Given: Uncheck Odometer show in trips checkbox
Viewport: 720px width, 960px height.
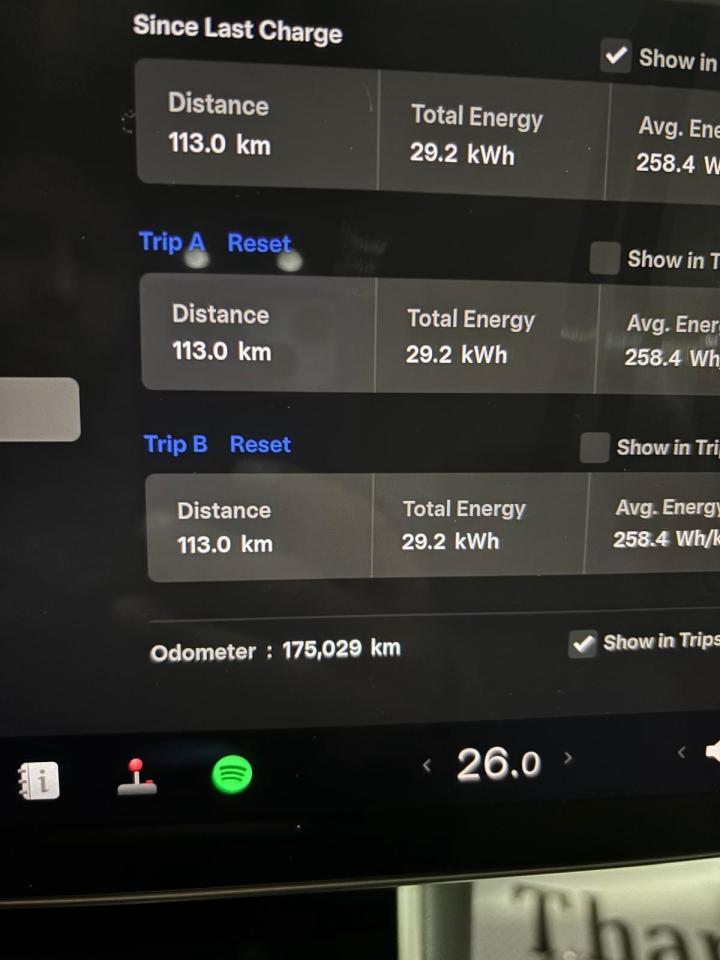Looking at the screenshot, I should tap(582, 643).
